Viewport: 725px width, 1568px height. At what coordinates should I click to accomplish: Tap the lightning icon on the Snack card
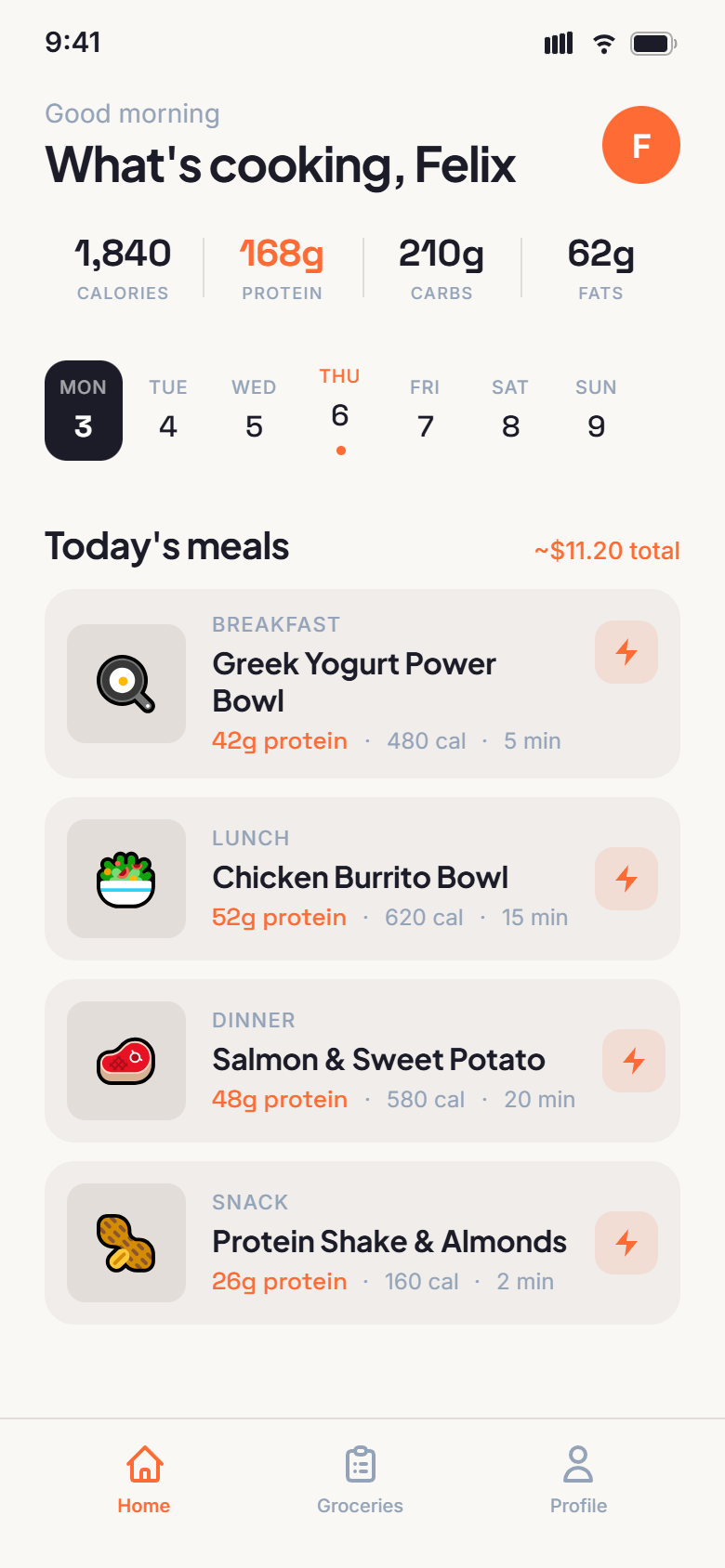coord(626,1243)
